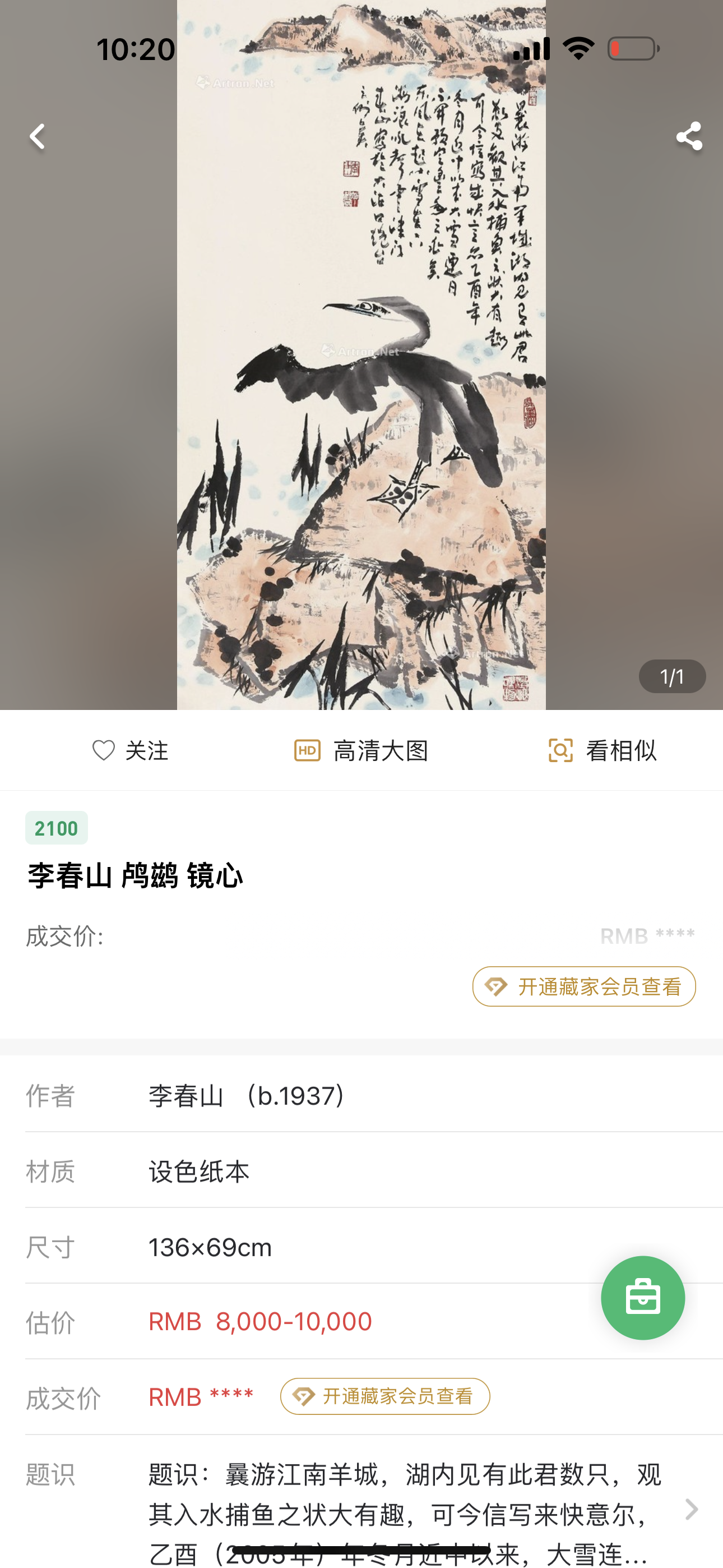Tap 关注 to follow this lot
This screenshot has width=723, height=1568.
pyautogui.click(x=129, y=750)
